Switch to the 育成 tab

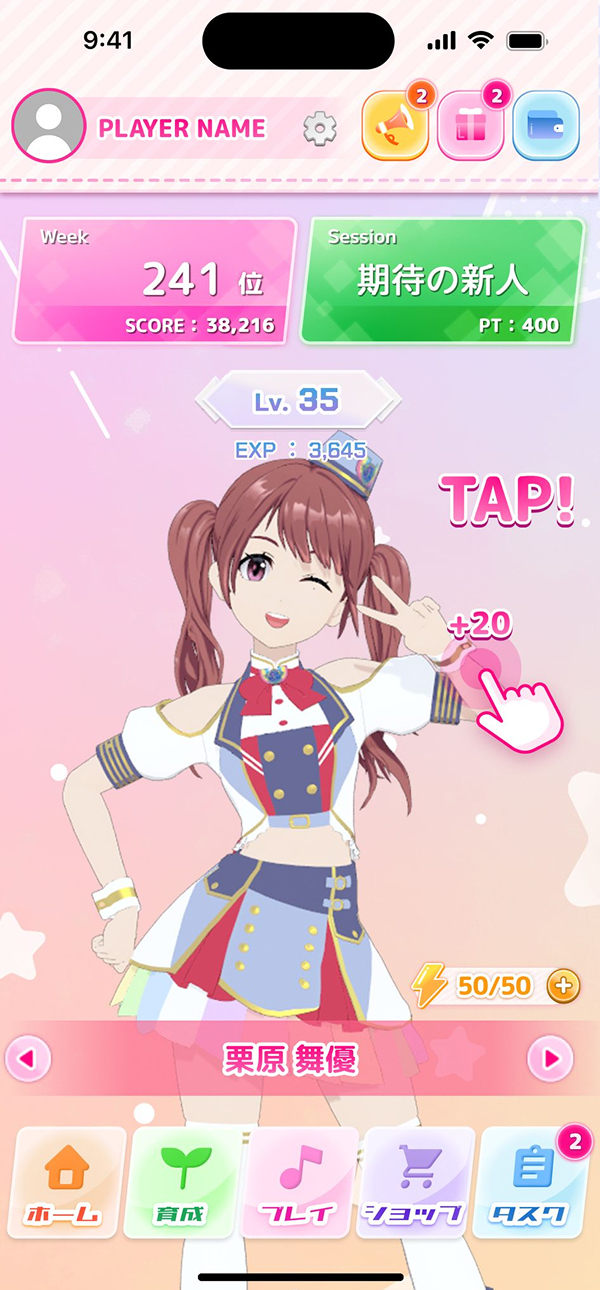(x=181, y=1180)
